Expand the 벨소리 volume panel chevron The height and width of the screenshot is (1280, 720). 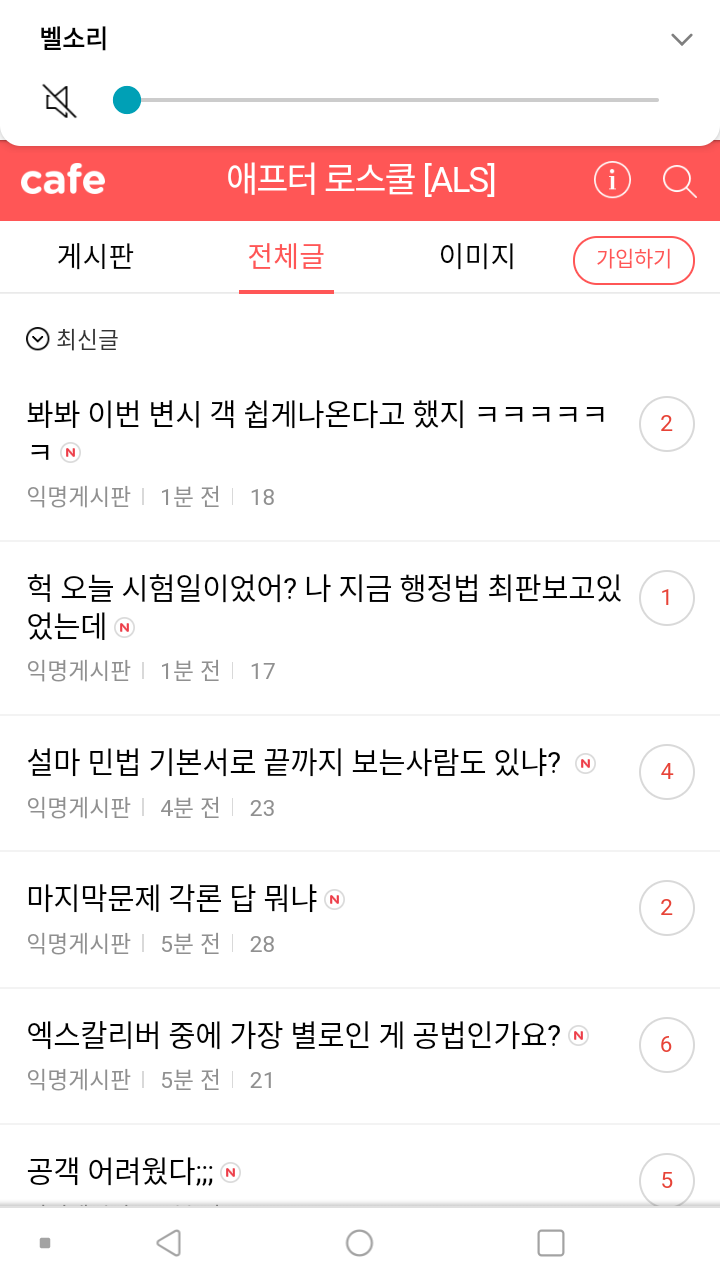[682, 40]
